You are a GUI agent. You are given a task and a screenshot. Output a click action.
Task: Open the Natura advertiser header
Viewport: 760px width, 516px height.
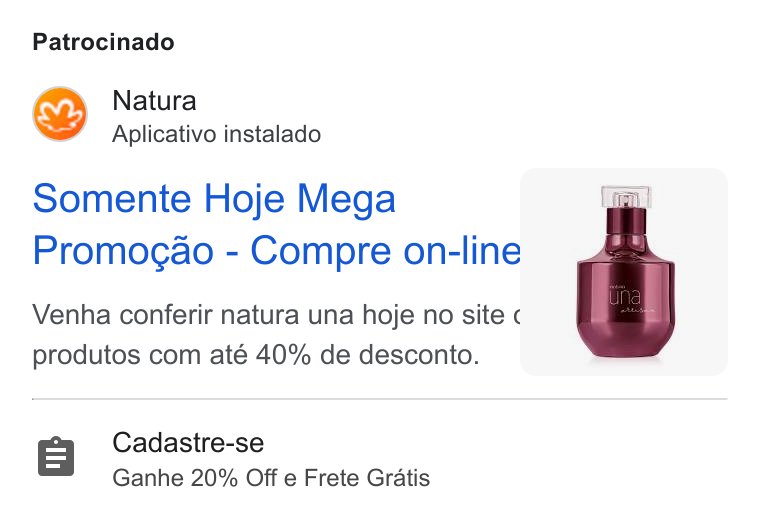tap(177, 115)
